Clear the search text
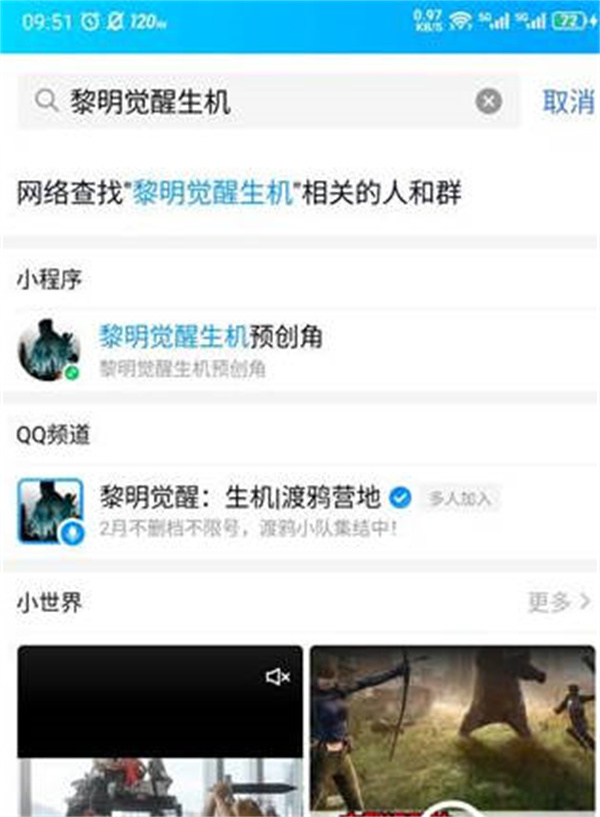 click(x=488, y=101)
